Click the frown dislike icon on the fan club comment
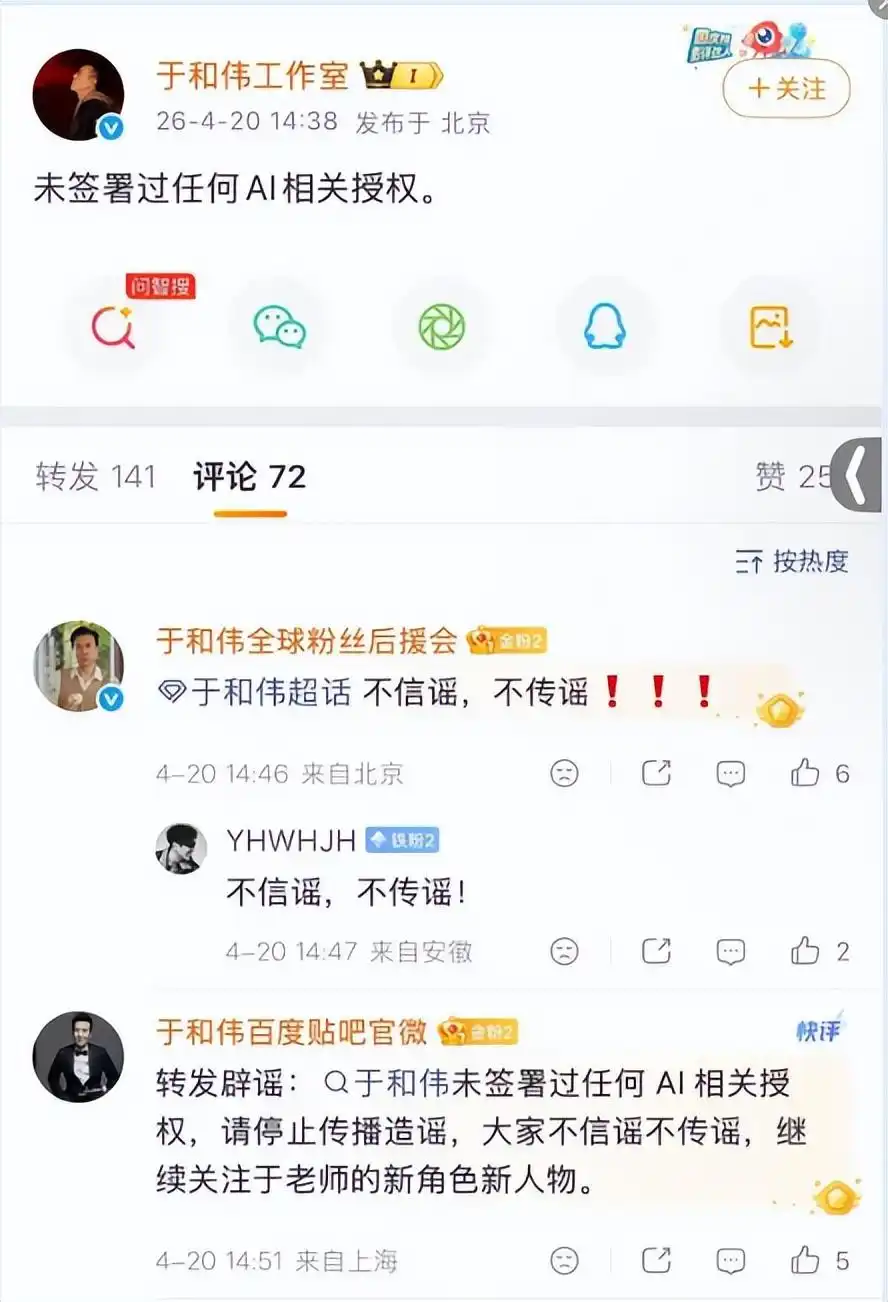This screenshot has height=1302, width=888. tap(566, 772)
